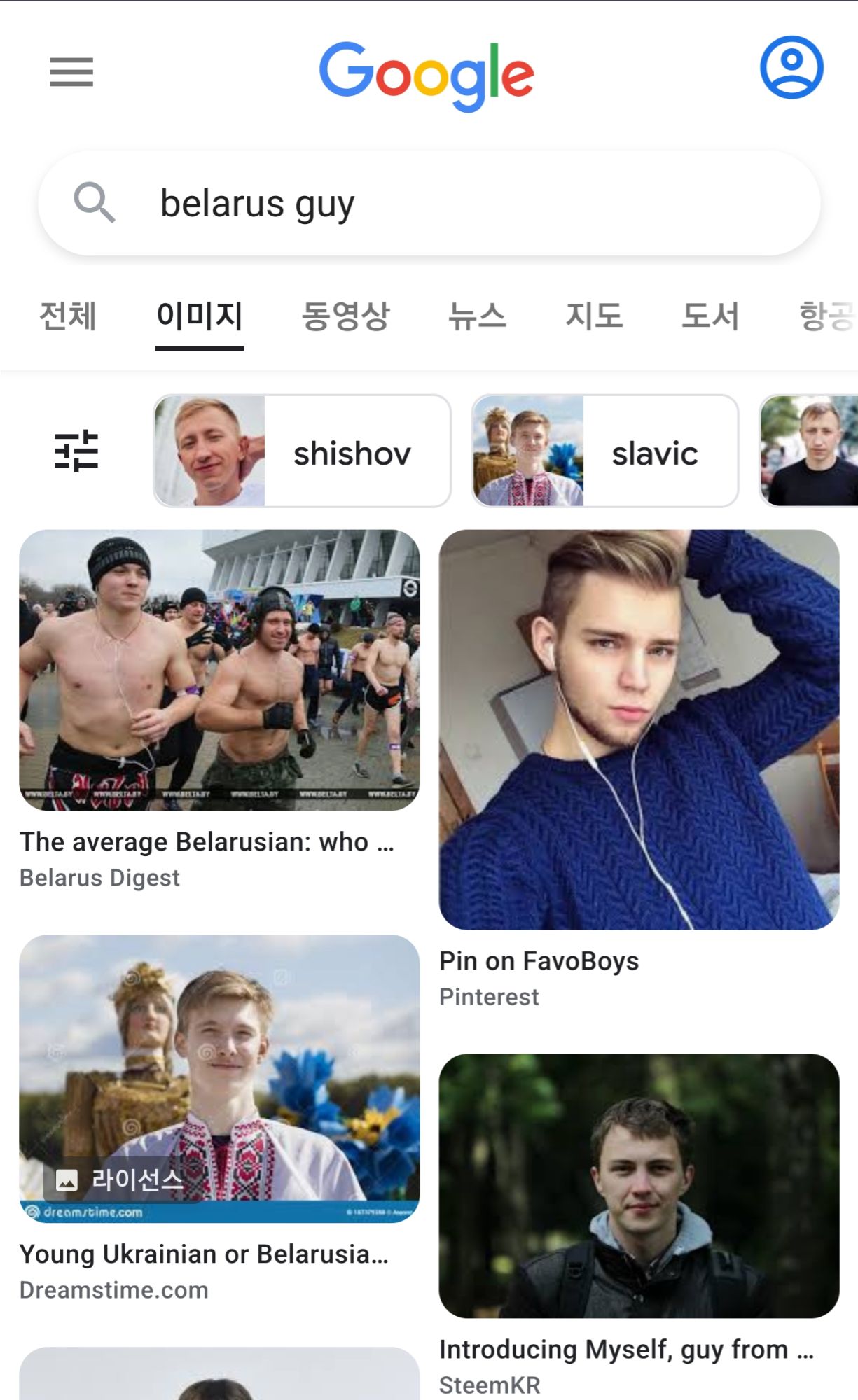The image size is (858, 1400).
Task: Switch to the 지도 tab
Action: click(x=594, y=316)
